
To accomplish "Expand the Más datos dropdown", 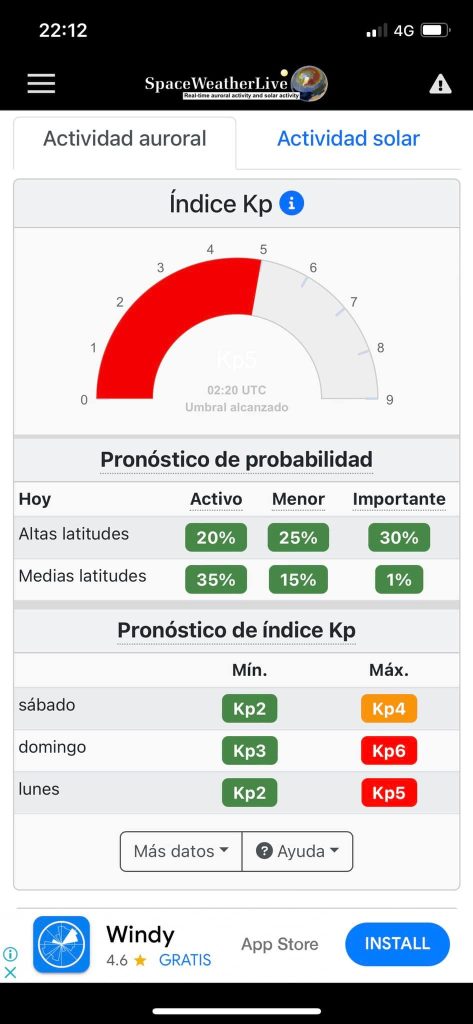I will click(181, 851).
